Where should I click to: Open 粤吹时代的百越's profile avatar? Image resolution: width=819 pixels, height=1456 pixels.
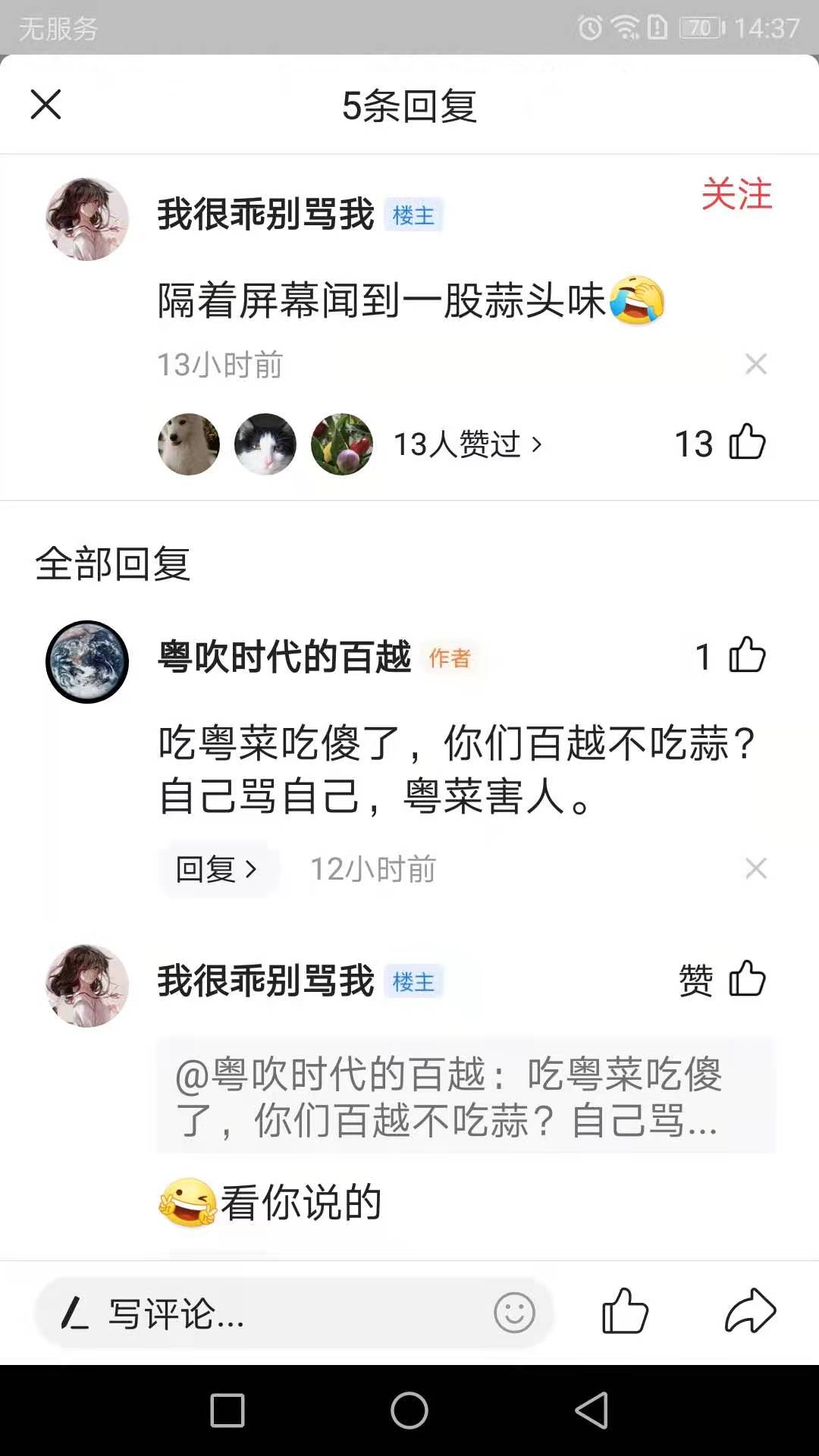coord(87,661)
